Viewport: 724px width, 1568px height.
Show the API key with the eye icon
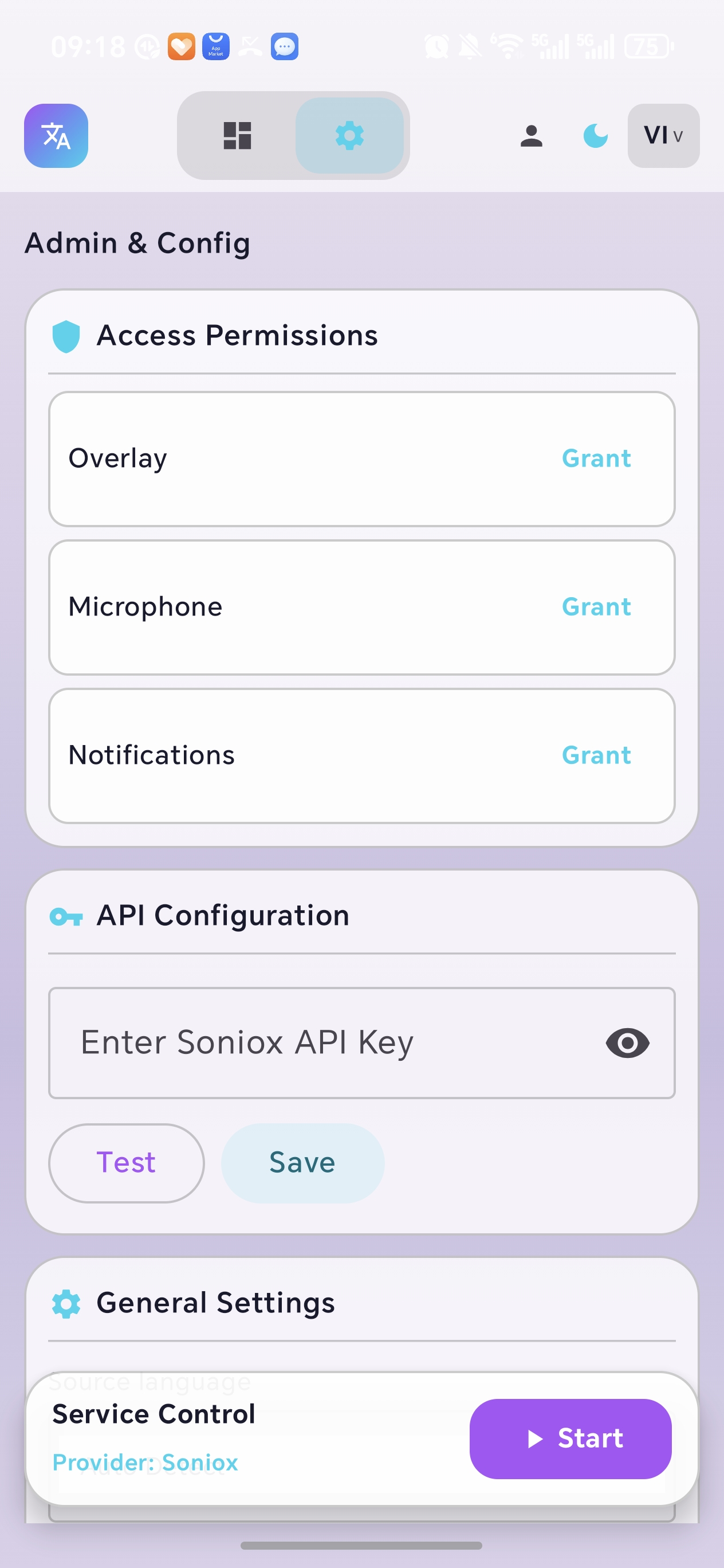click(x=627, y=1042)
